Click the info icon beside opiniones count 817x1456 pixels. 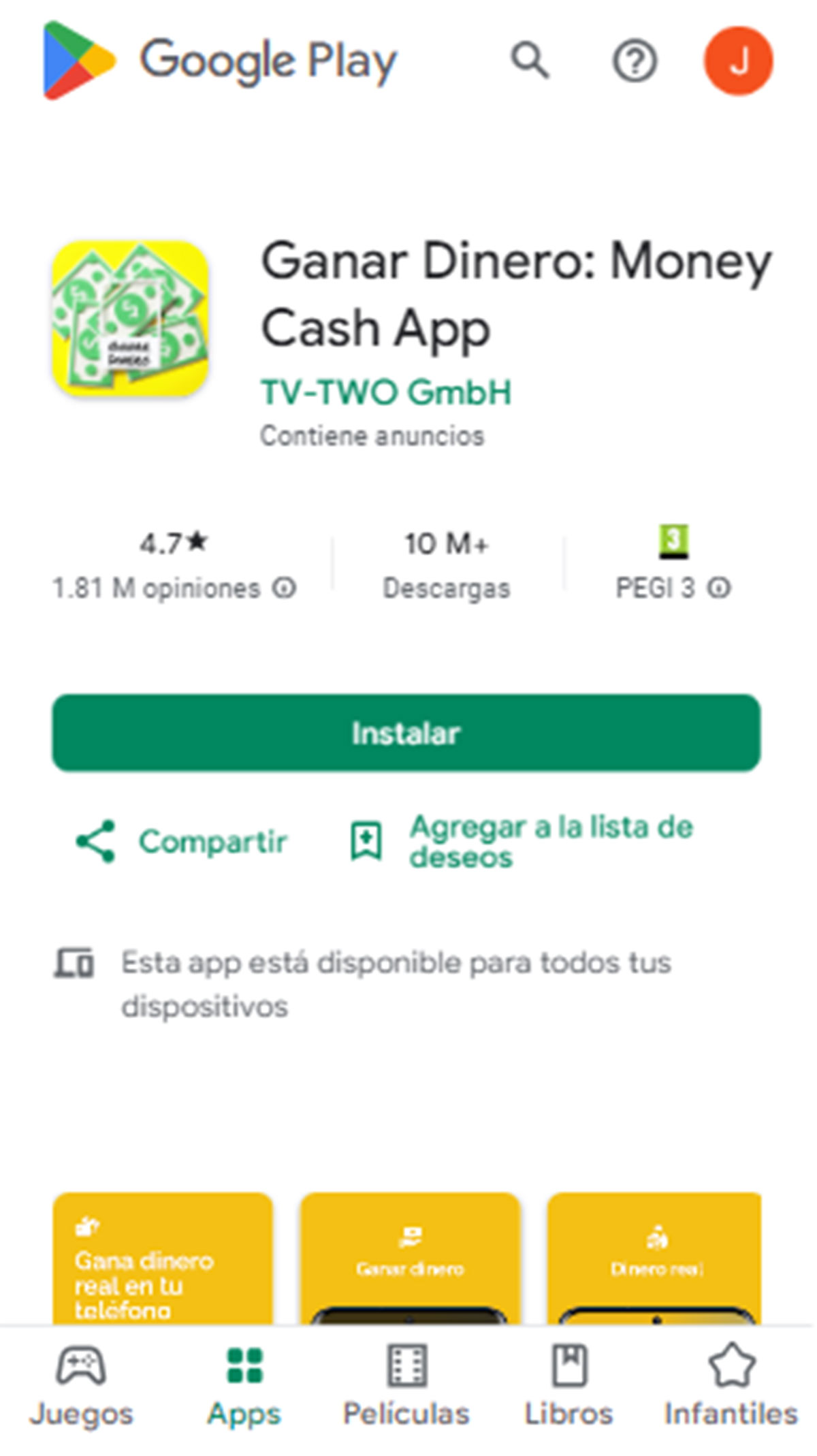(x=284, y=587)
